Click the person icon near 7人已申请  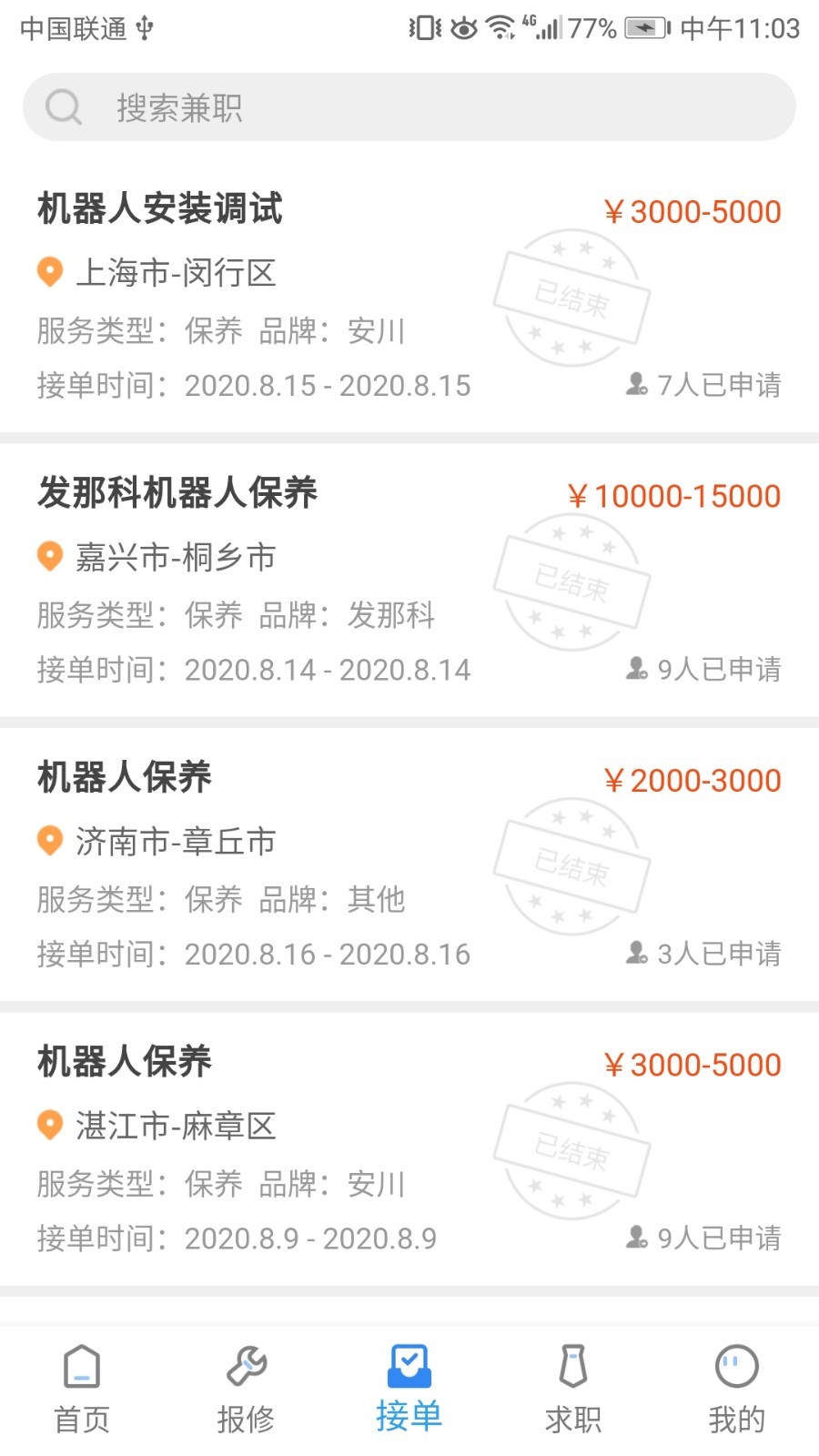635,385
